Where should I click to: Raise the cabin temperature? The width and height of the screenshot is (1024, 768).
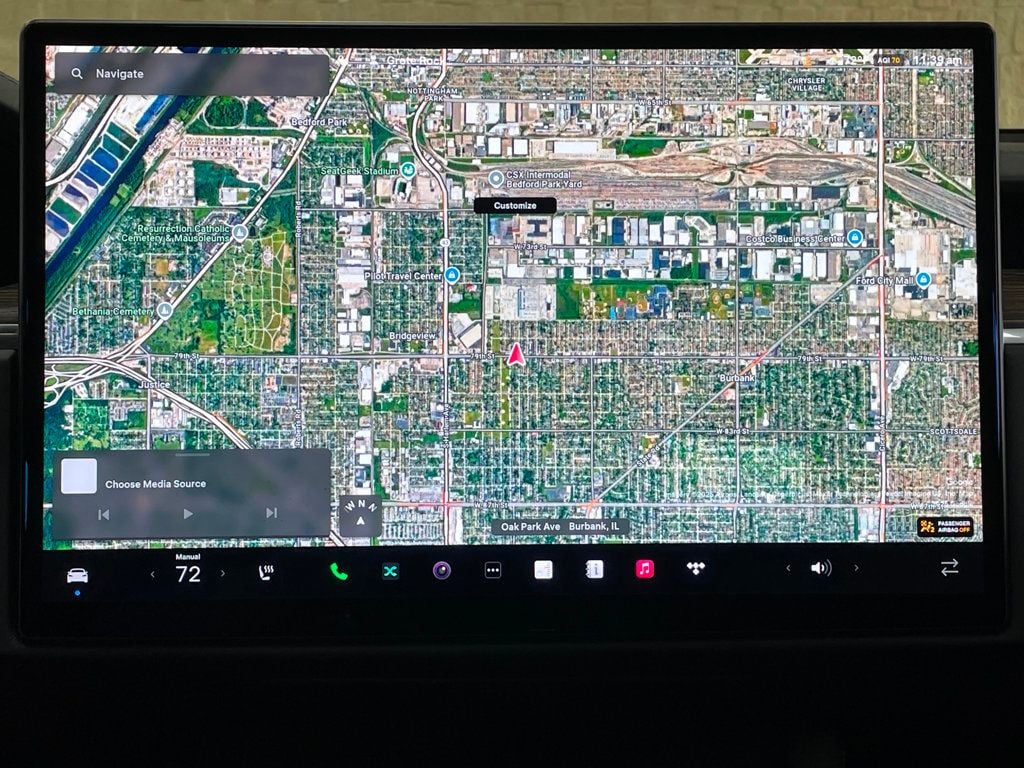point(222,573)
